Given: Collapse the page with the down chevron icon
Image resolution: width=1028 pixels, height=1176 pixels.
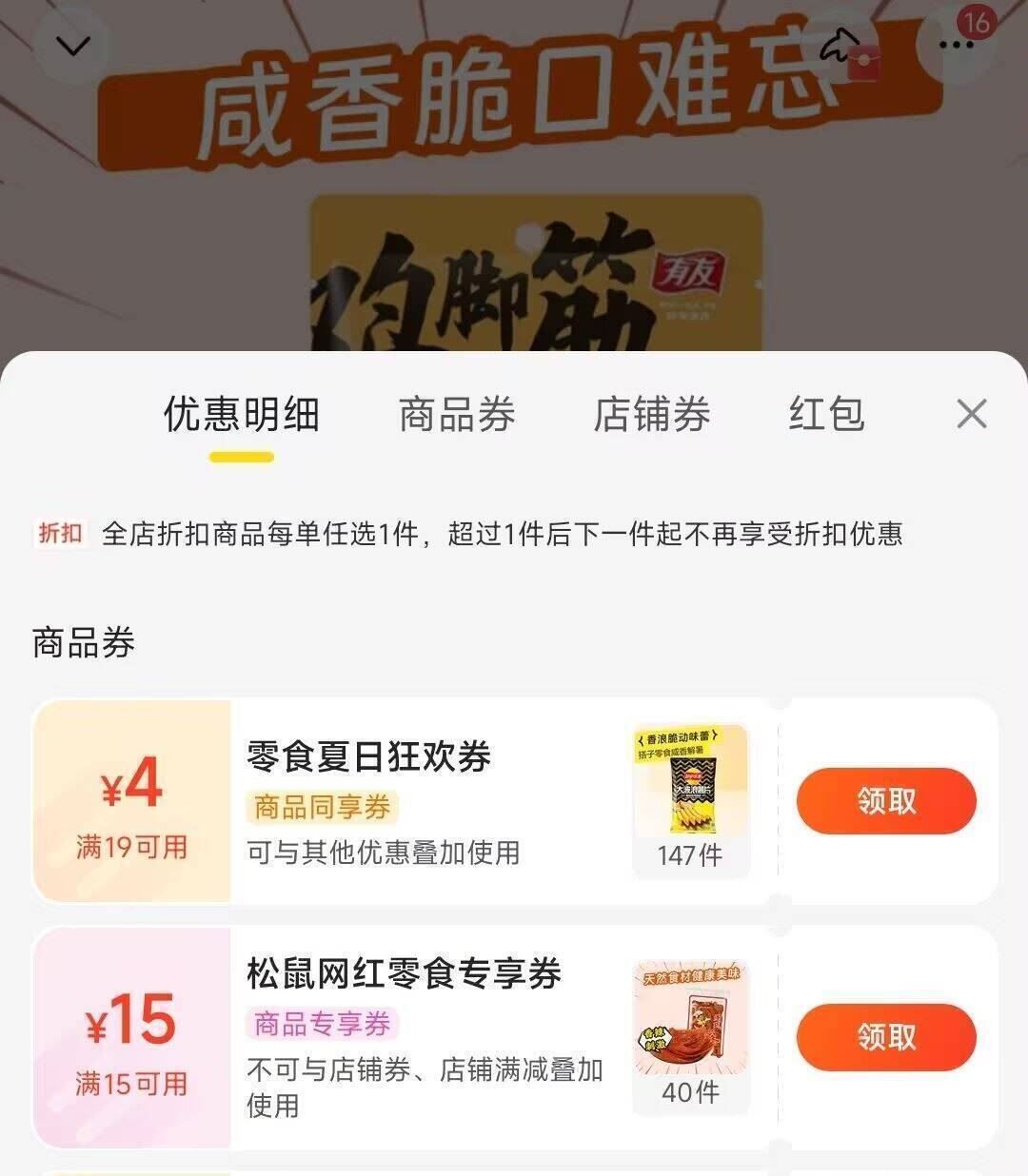Looking at the screenshot, I should pos(71,45).
